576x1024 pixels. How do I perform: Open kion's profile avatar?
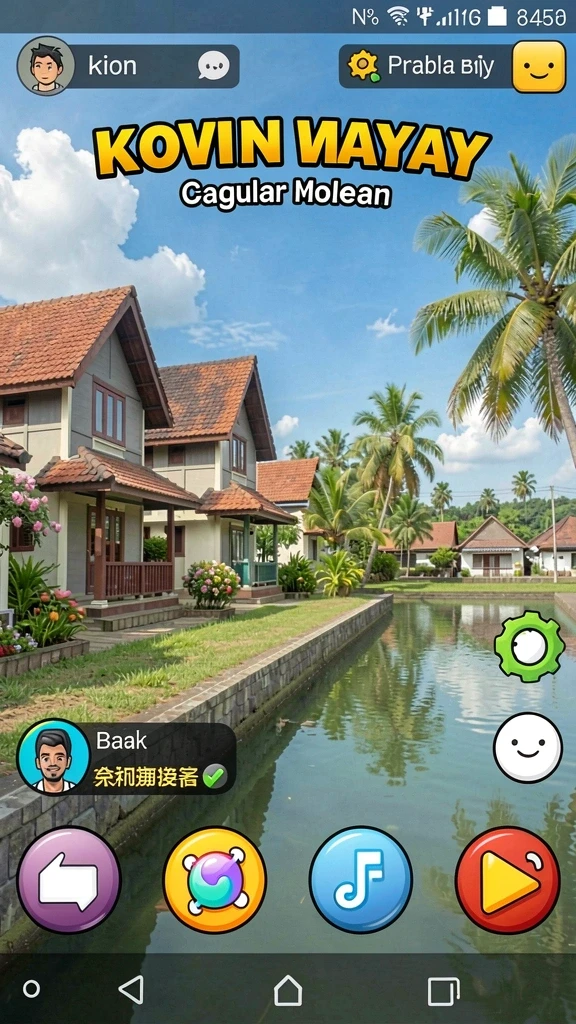[45, 66]
